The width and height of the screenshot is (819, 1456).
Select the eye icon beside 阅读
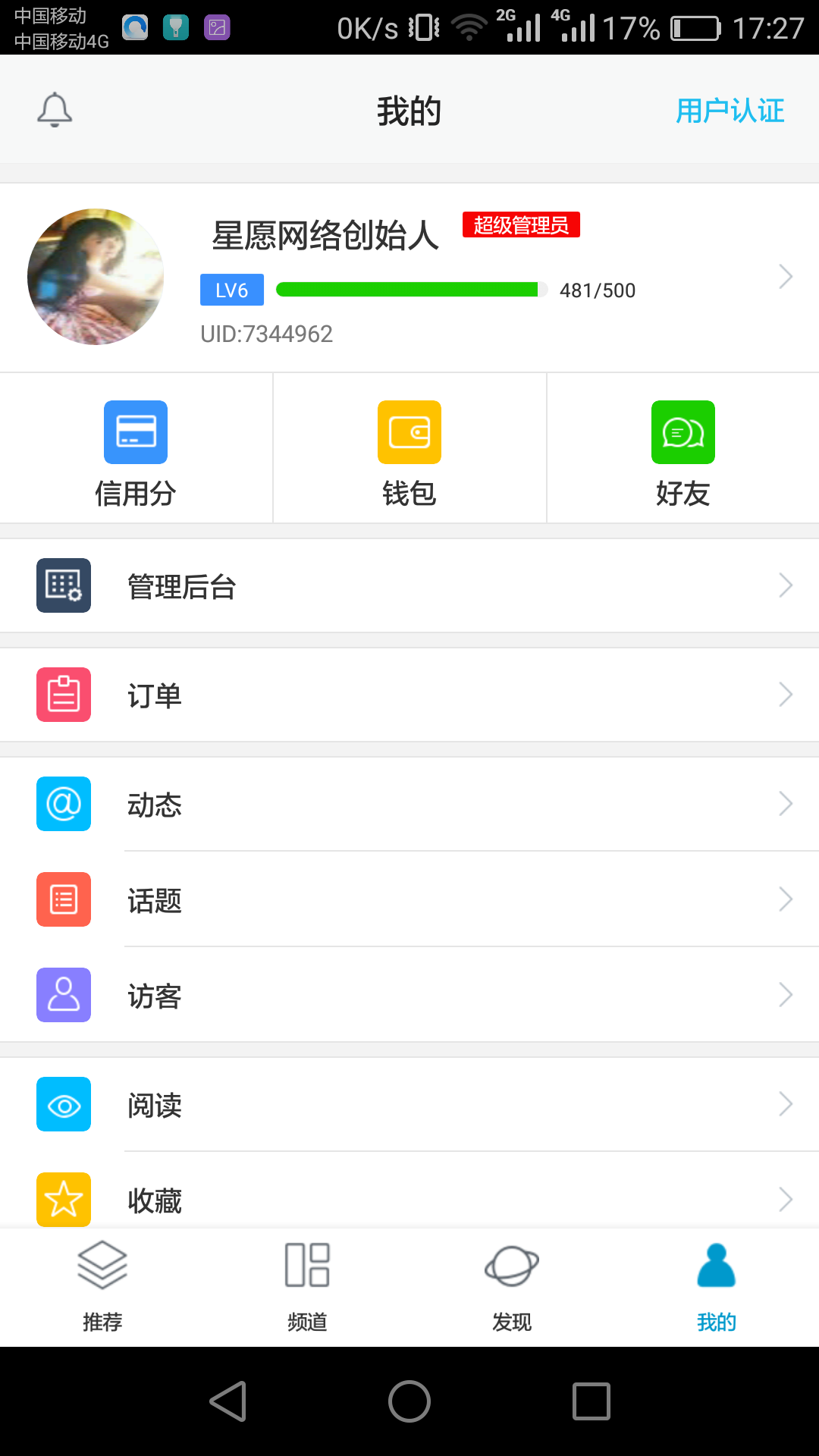(x=63, y=1104)
